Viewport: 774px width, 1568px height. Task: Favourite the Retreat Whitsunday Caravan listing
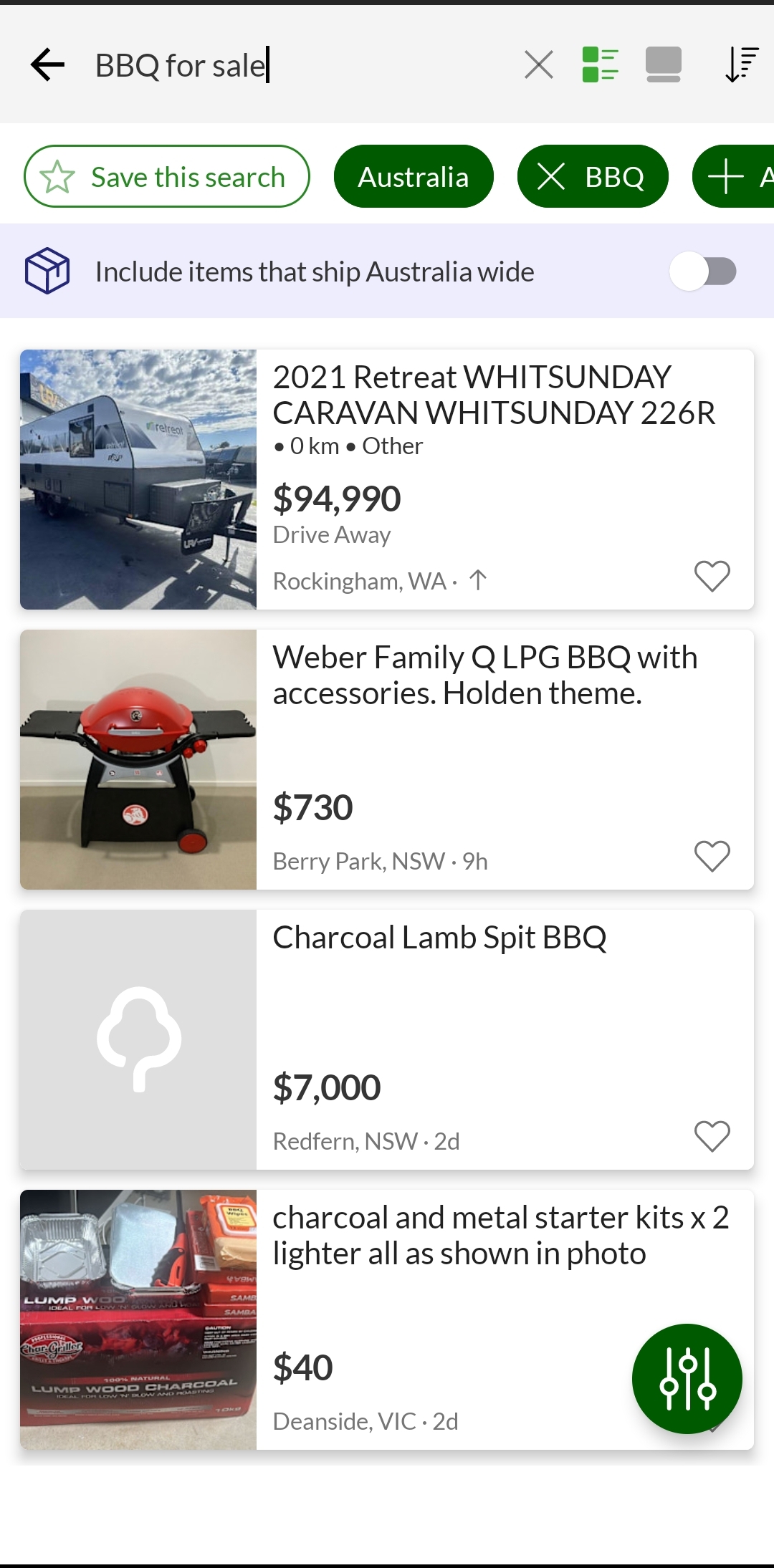pos(712,576)
